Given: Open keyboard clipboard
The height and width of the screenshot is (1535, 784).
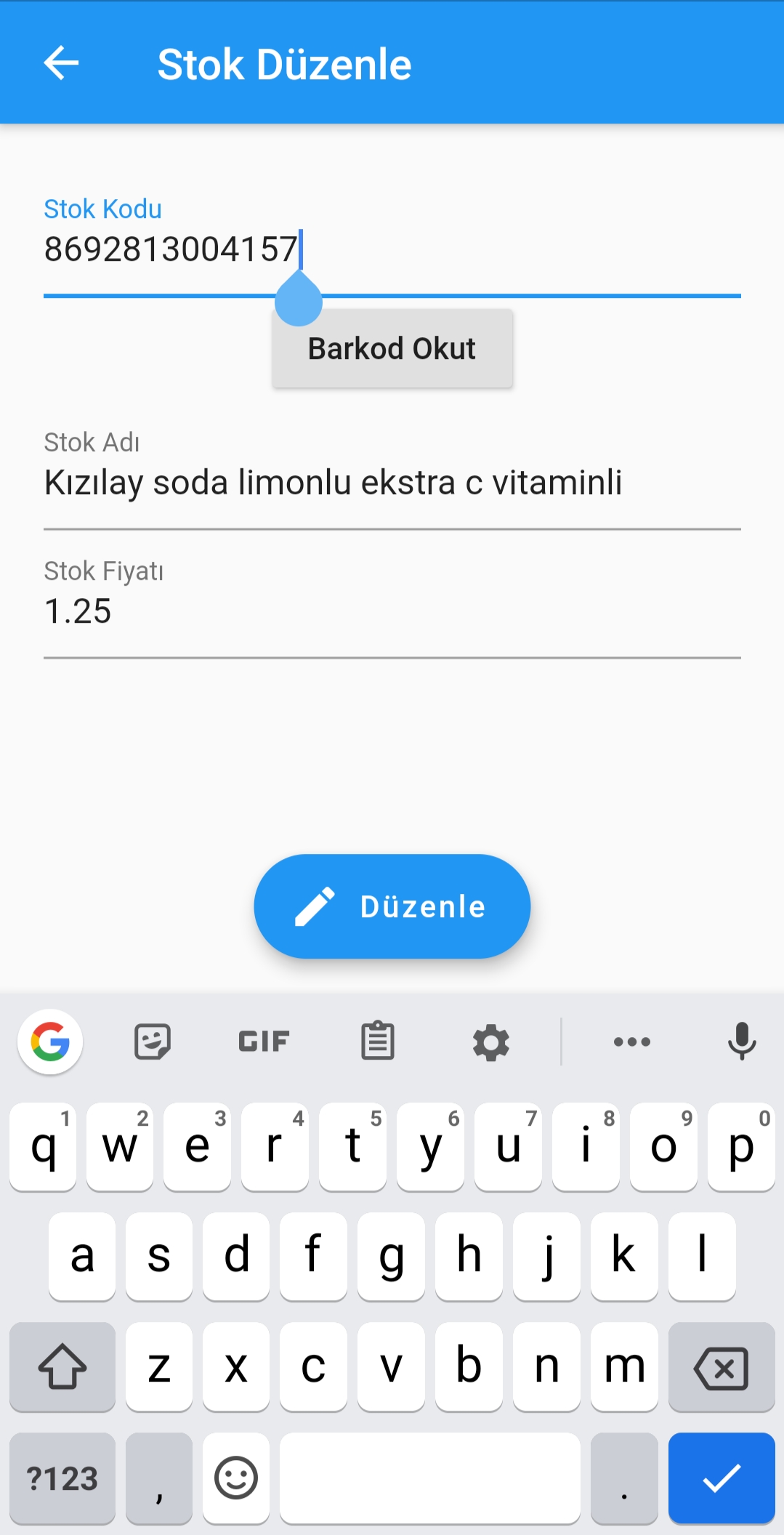Looking at the screenshot, I should 378,1041.
